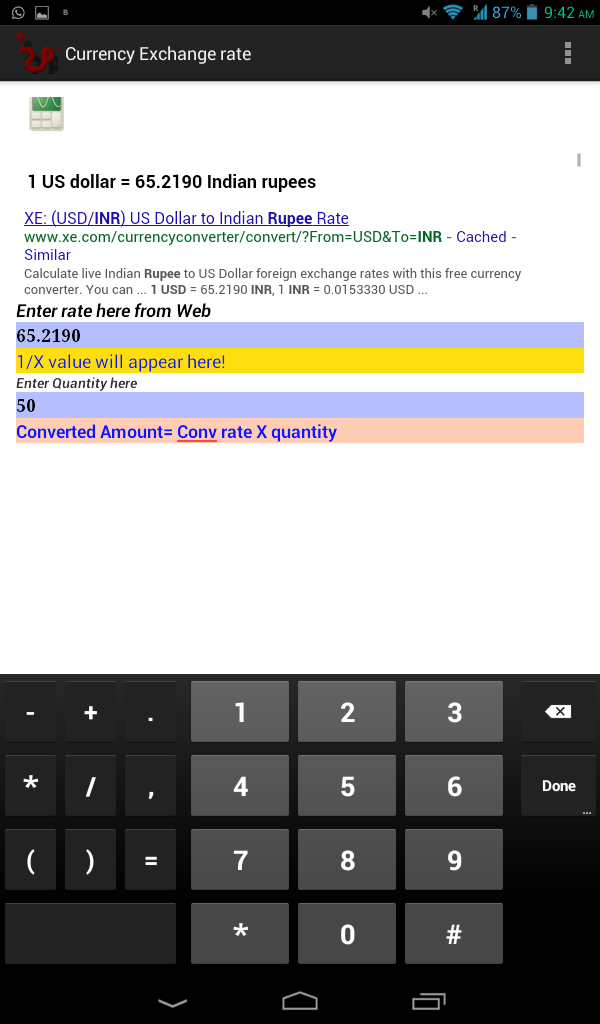
Task: Open the Cached link
Action: tap(481, 237)
